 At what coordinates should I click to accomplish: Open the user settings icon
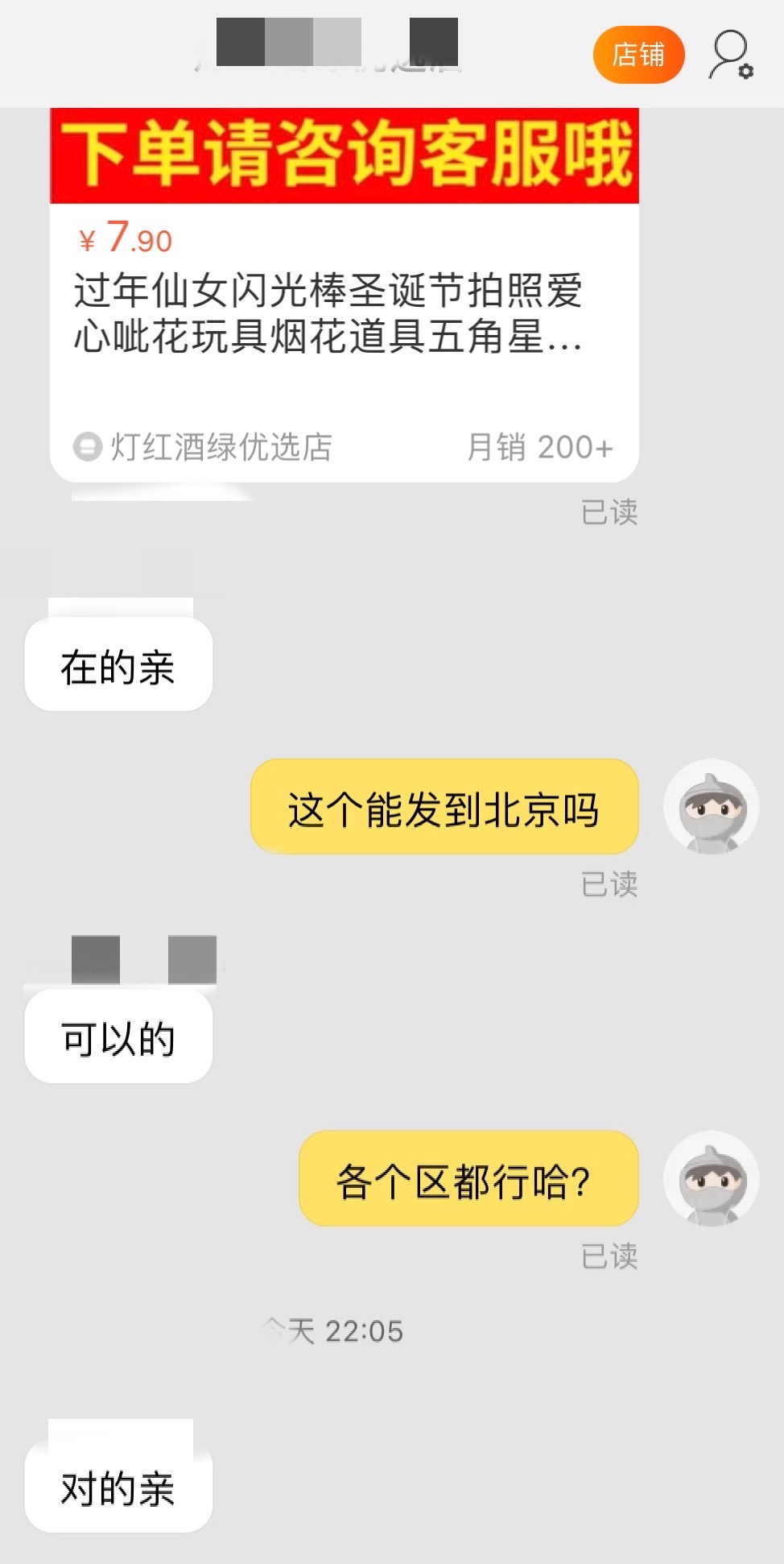730,55
